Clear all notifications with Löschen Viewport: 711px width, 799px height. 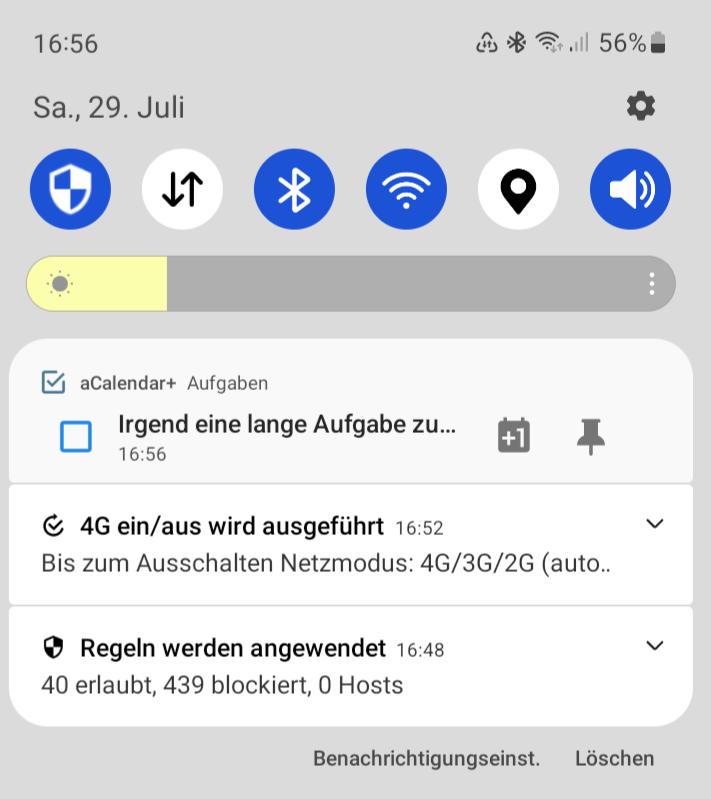[614, 759]
